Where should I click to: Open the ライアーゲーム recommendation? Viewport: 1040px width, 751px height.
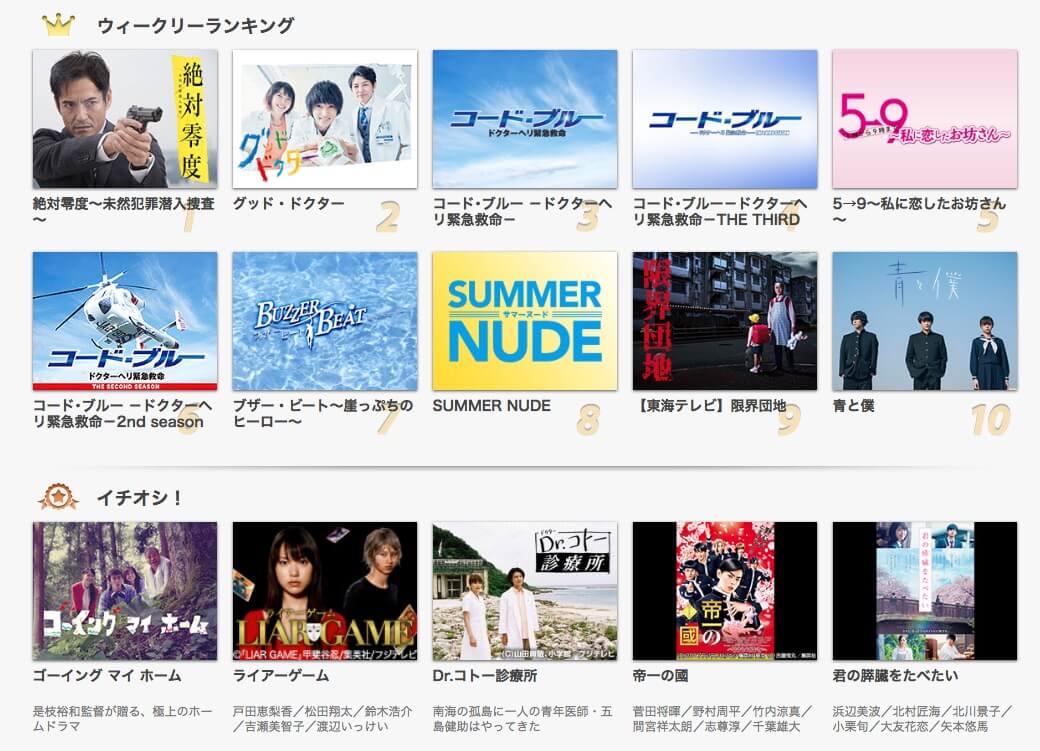coord(324,591)
